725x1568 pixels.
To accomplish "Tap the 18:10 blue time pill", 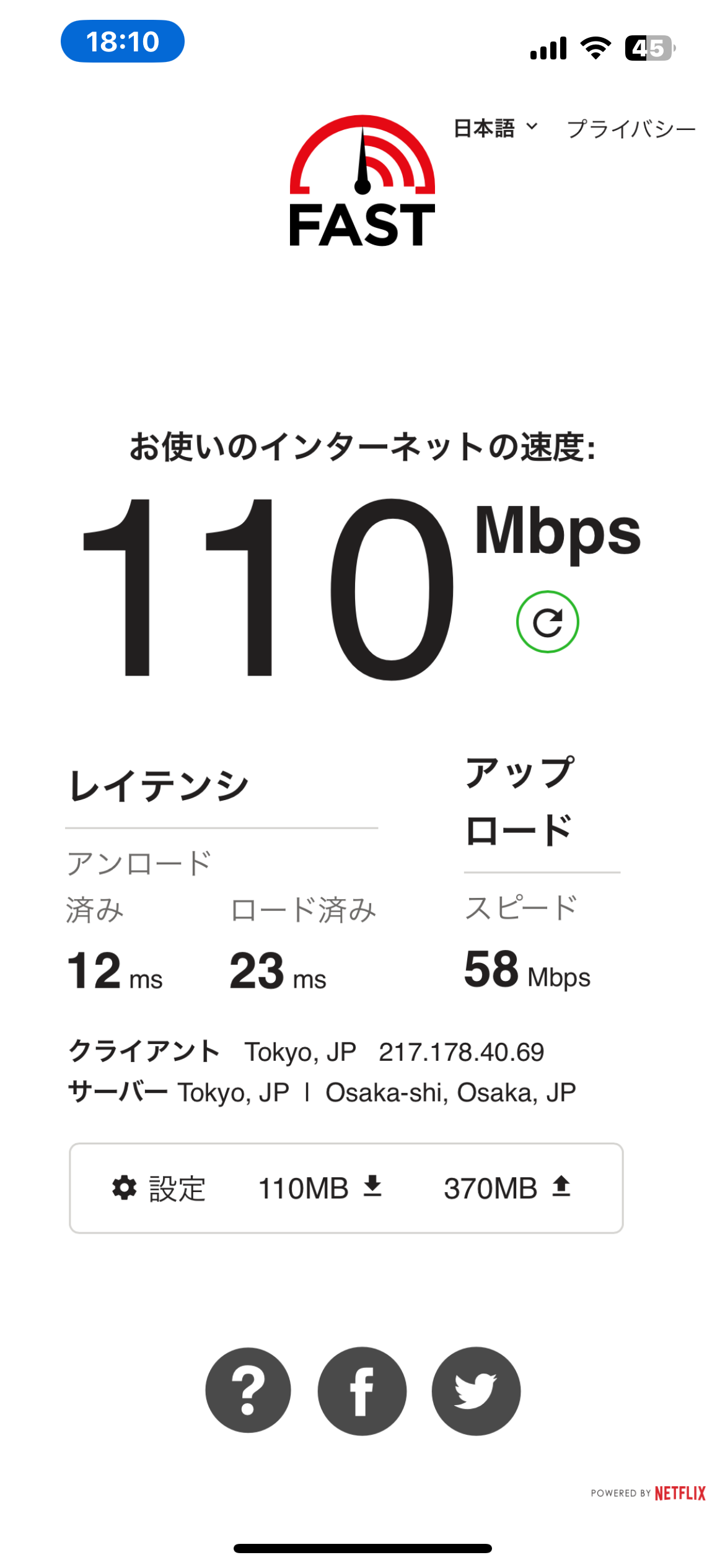I will [x=123, y=41].
